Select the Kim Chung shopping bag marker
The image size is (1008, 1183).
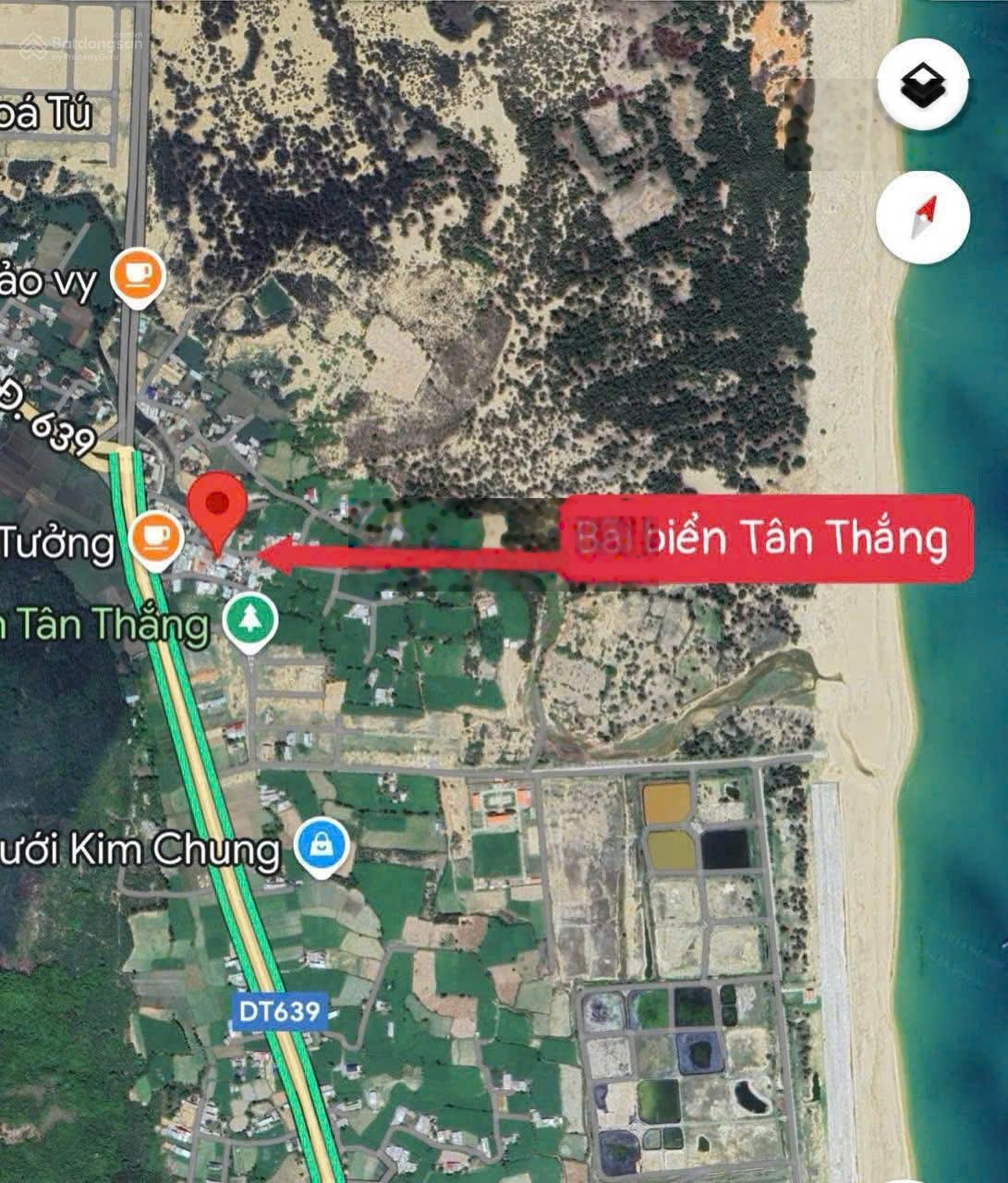click(322, 845)
